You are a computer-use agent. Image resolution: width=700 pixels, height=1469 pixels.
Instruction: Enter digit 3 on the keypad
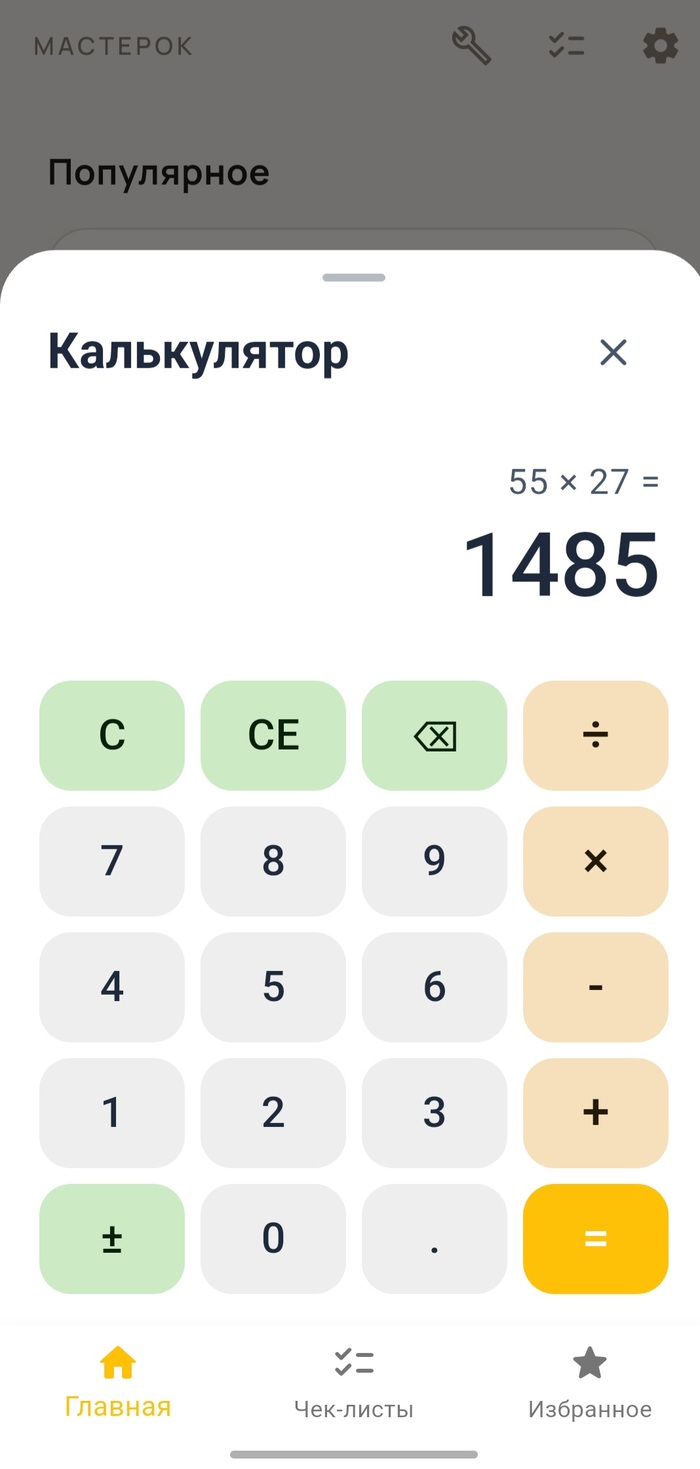[x=434, y=1113]
